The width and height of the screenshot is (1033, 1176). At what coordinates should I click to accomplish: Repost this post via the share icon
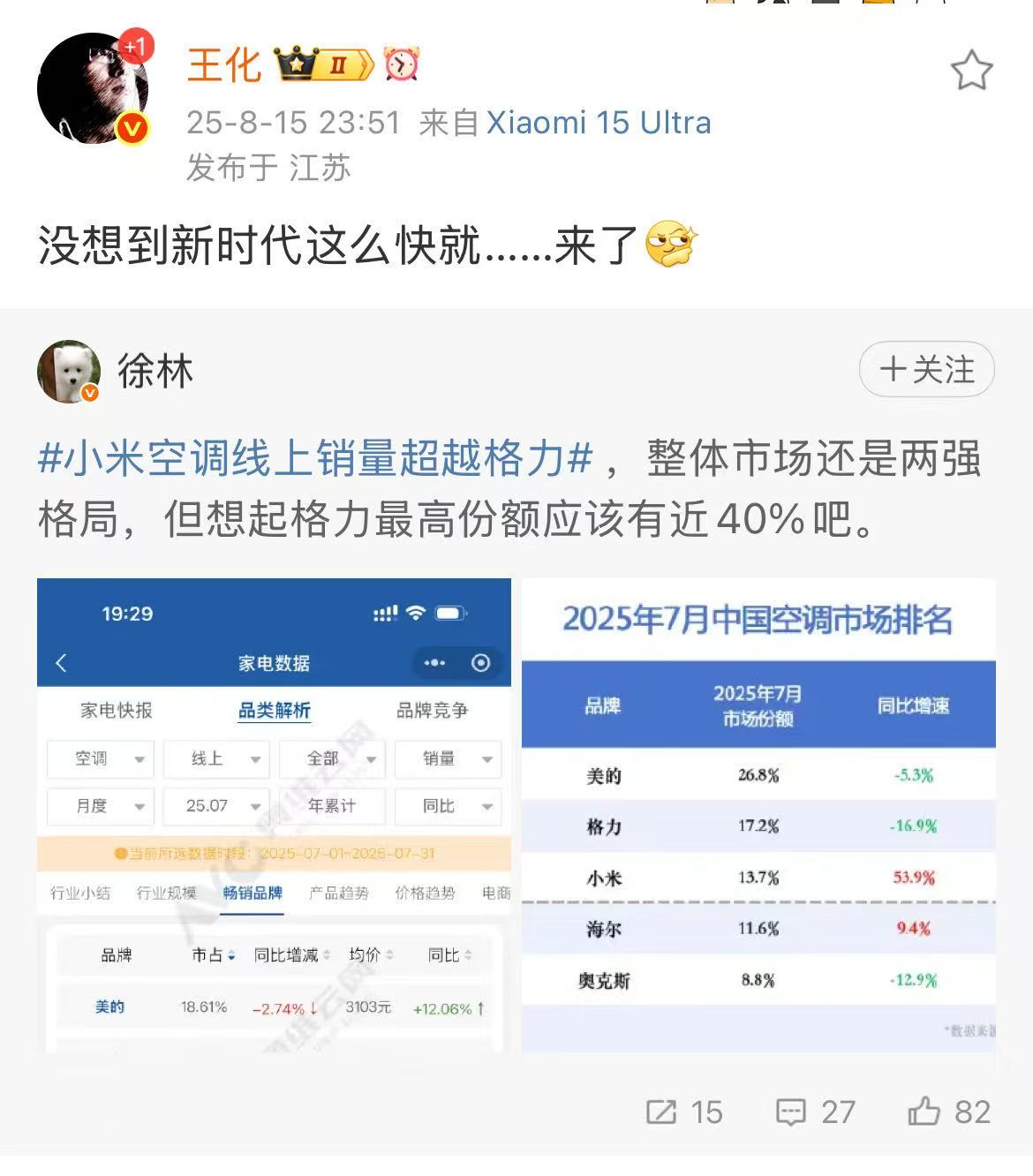pos(683,1112)
